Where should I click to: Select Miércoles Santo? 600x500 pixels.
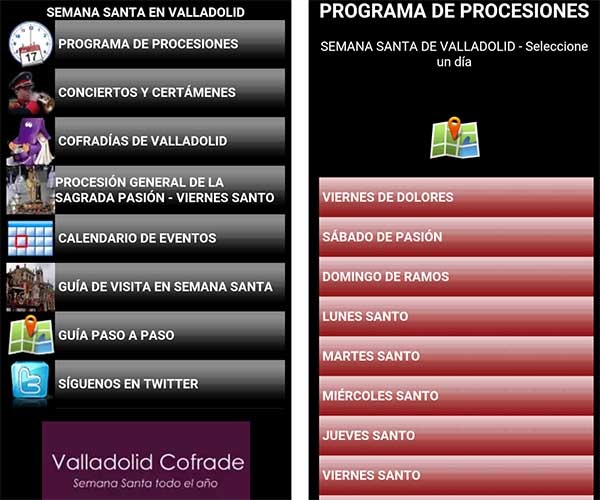point(455,396)
